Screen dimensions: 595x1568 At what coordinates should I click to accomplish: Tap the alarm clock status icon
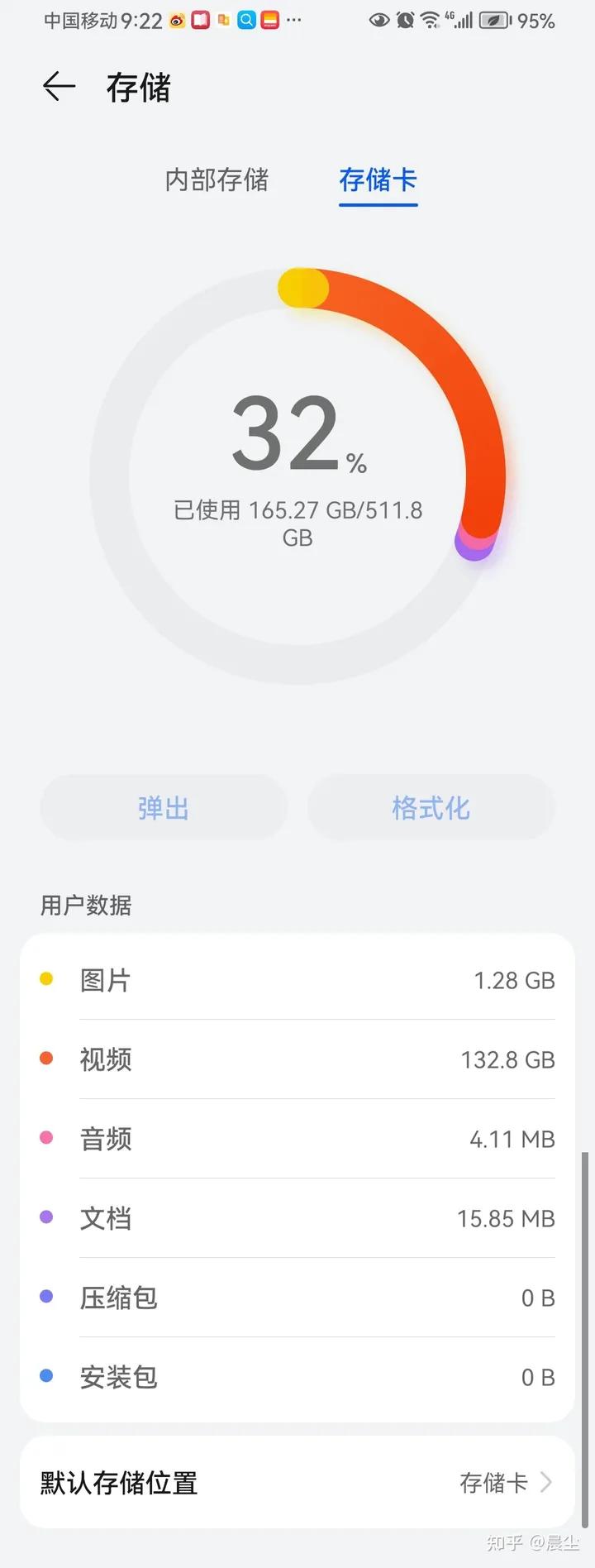(404, 21)
